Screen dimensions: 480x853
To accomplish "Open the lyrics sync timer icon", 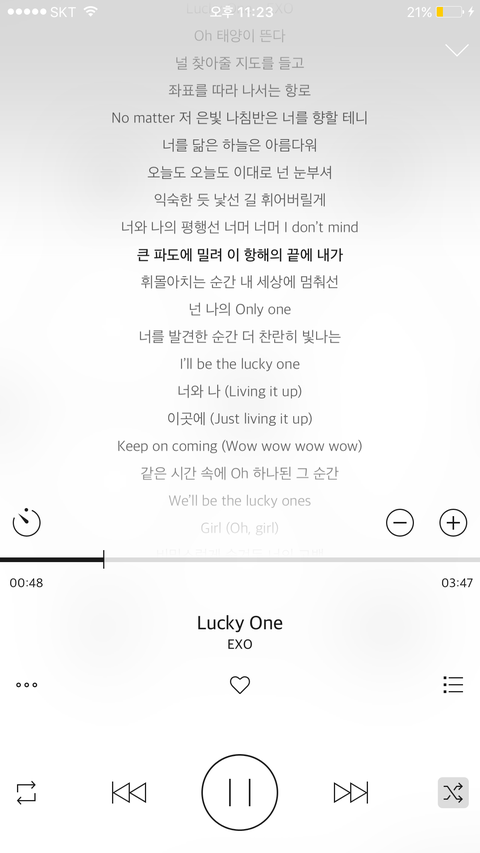I will pyautogui.click(x=26, y=522).
